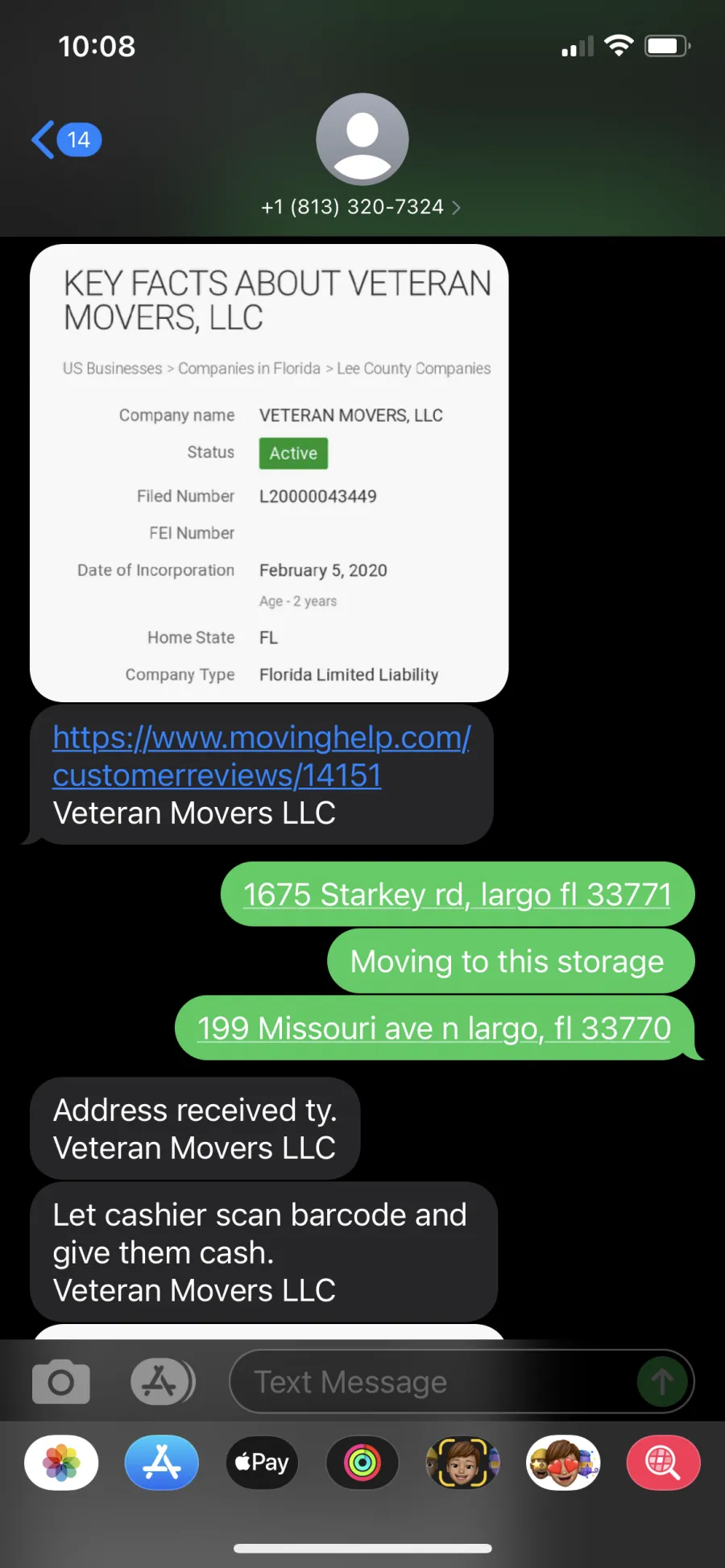Open the movinghelp.com customer reviews link
The width and height of the screenshot is (725, 1568).
(x=261, y=756)
